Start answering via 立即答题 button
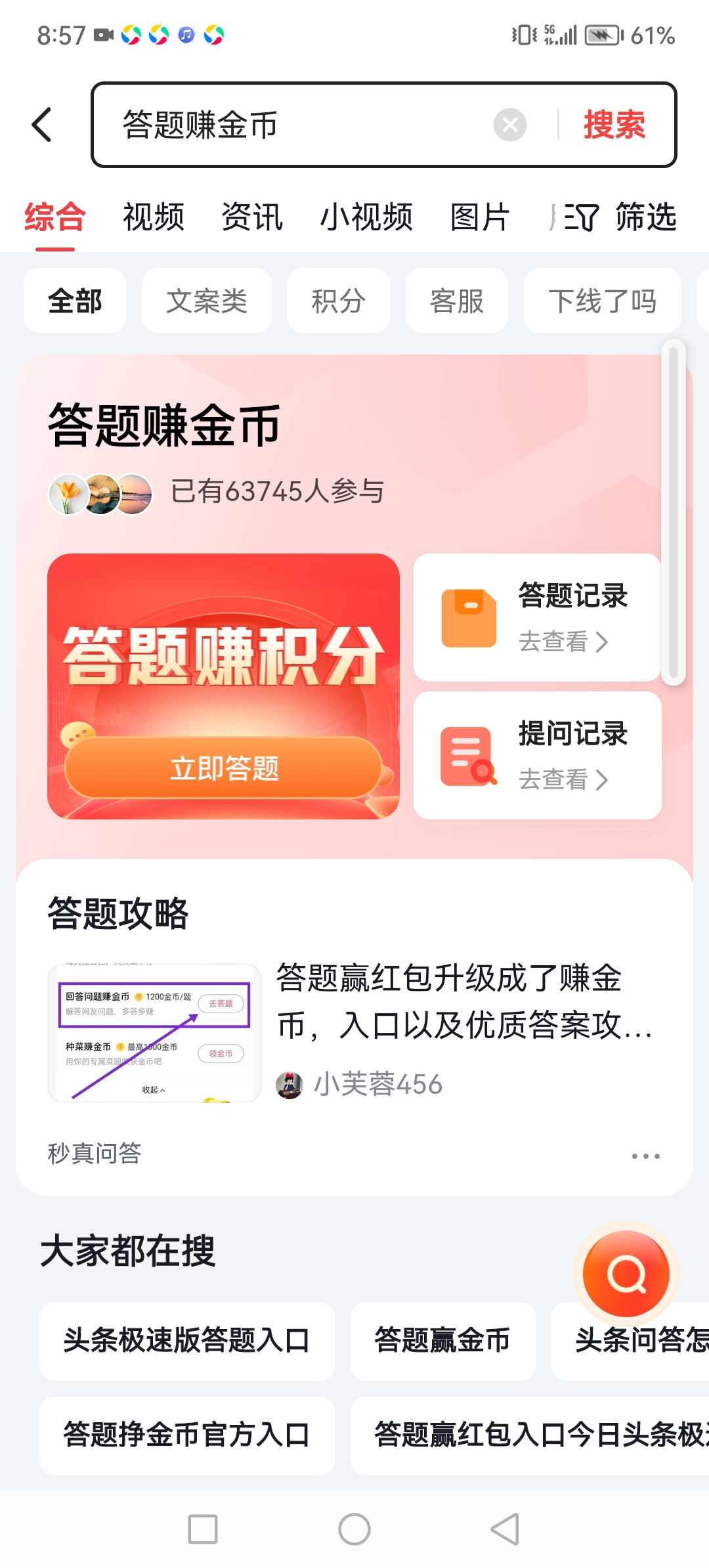 tap(223, 768)
